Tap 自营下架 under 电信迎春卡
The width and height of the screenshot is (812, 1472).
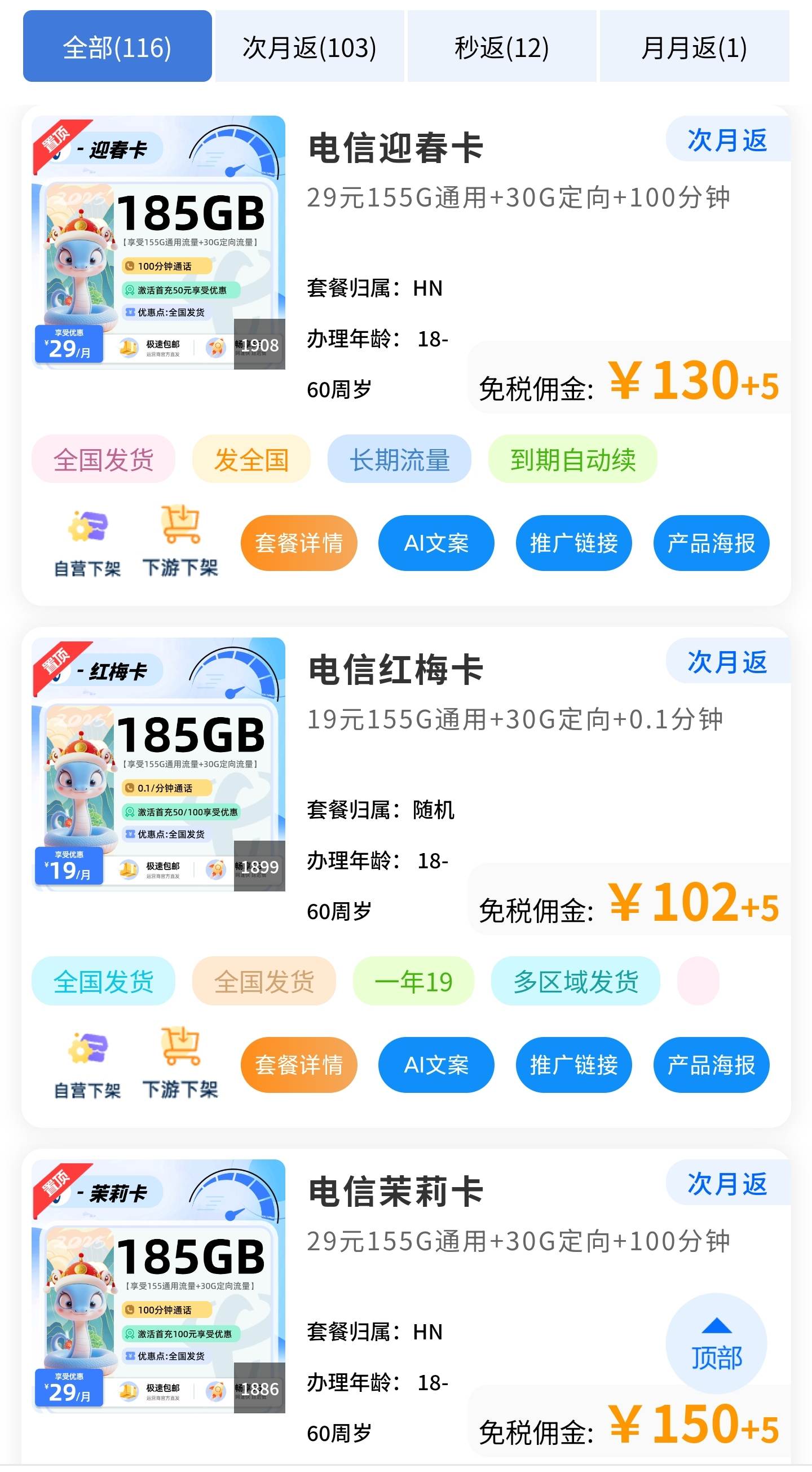(x=87, y=541)
